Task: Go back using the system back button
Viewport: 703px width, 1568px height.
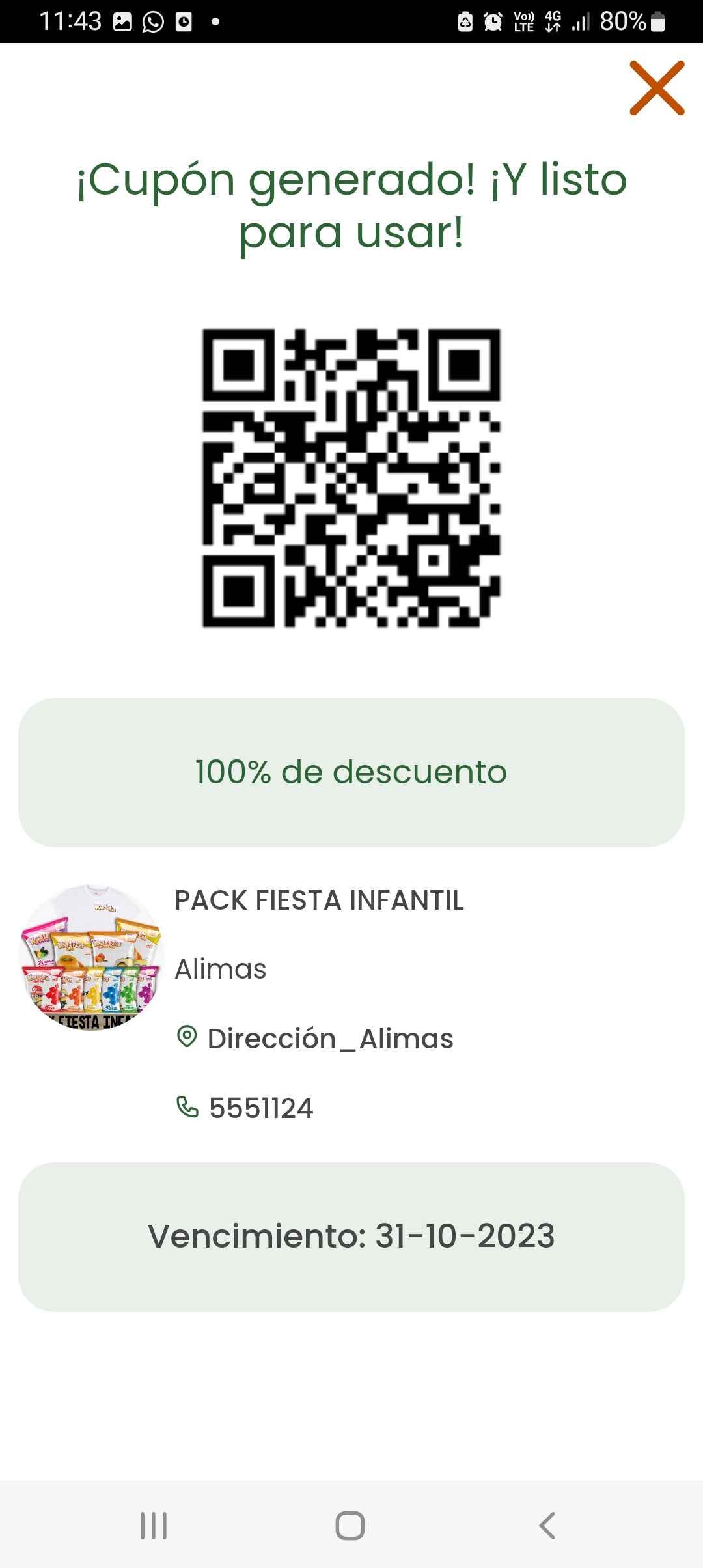Action: (x=547, y=1525)
